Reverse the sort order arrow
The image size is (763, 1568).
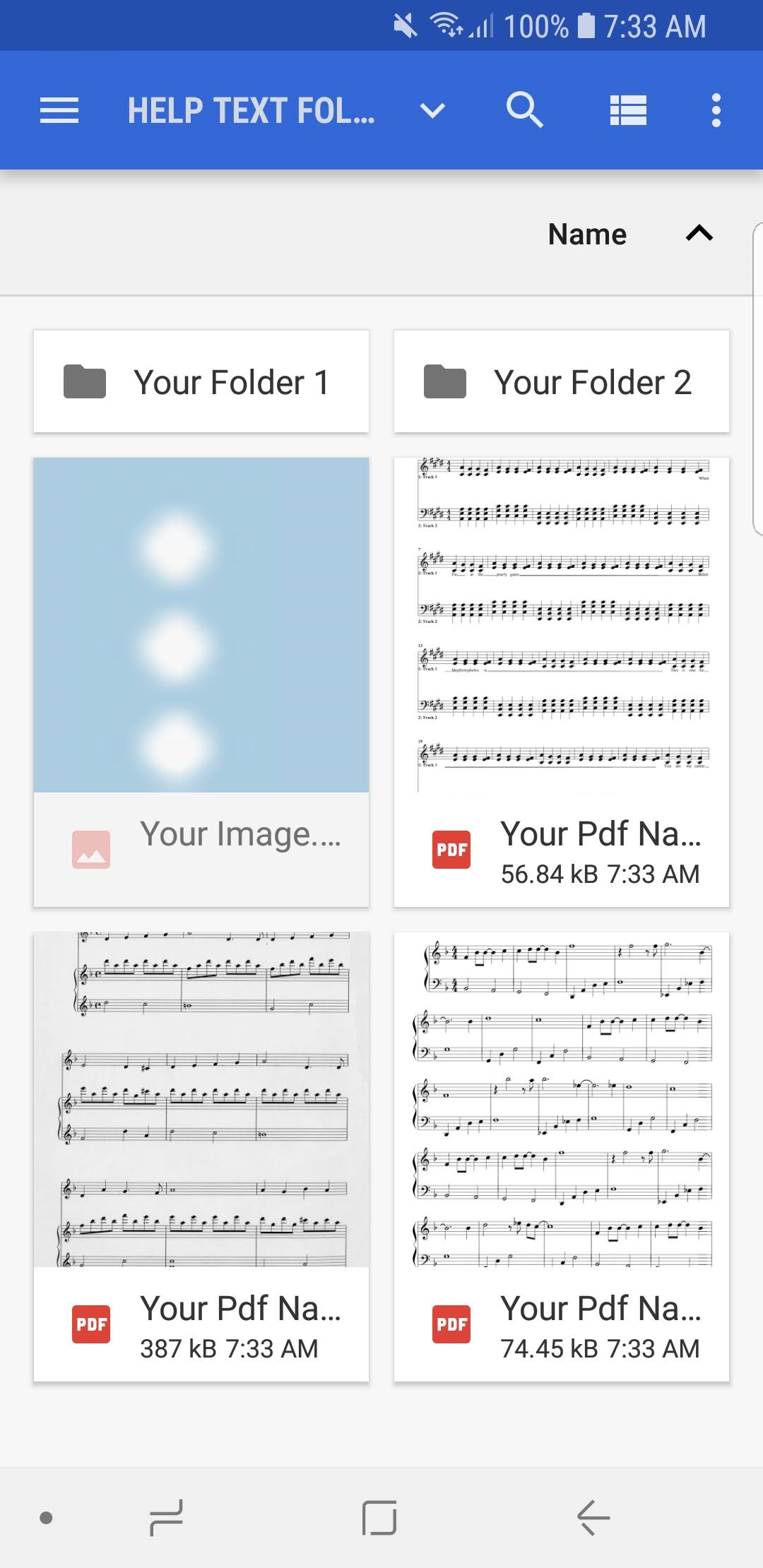[699, 233]
